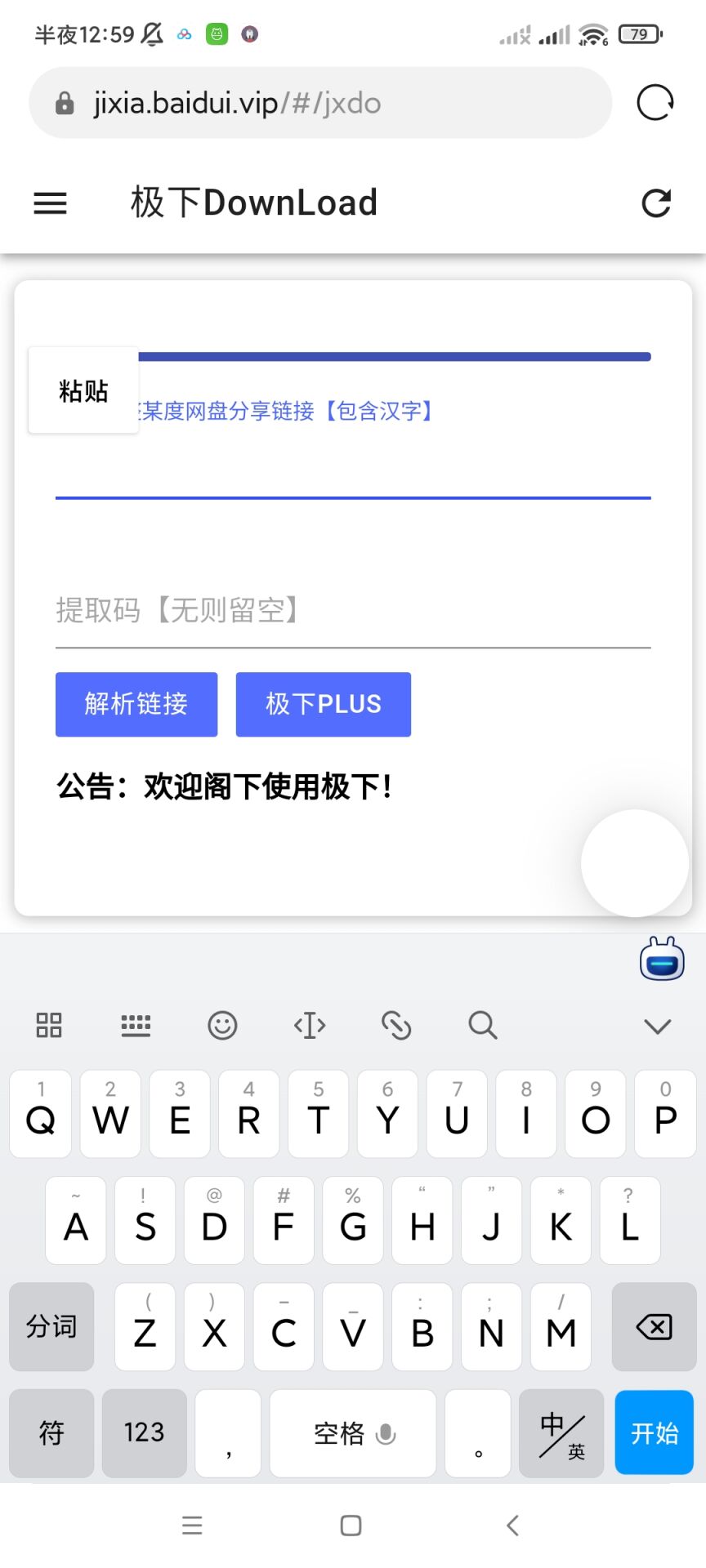This screenshot has height=1568, width=706.
Task: Switch keyboard language with 中/英 key
Action: pos(561,1433)
